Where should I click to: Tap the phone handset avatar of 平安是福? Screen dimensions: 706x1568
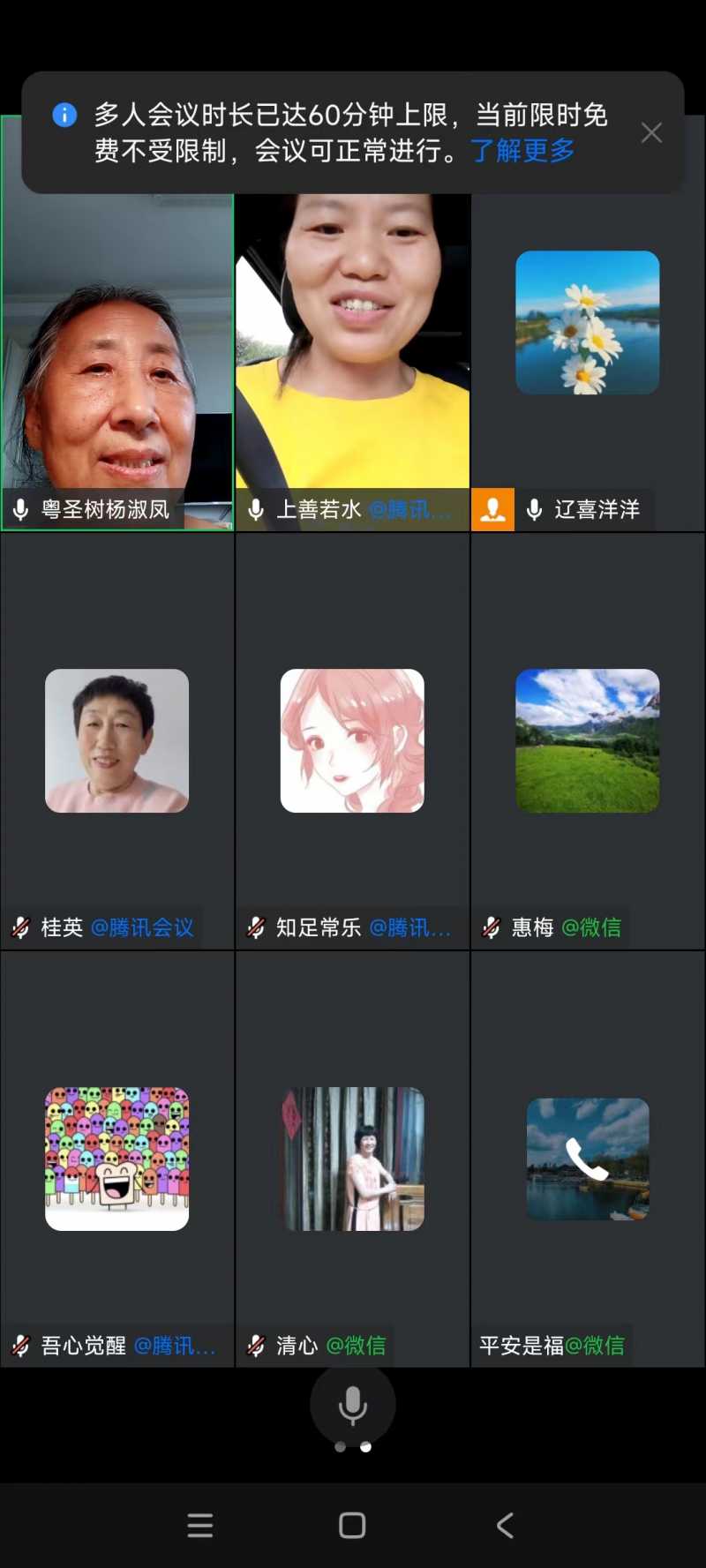587,1159
